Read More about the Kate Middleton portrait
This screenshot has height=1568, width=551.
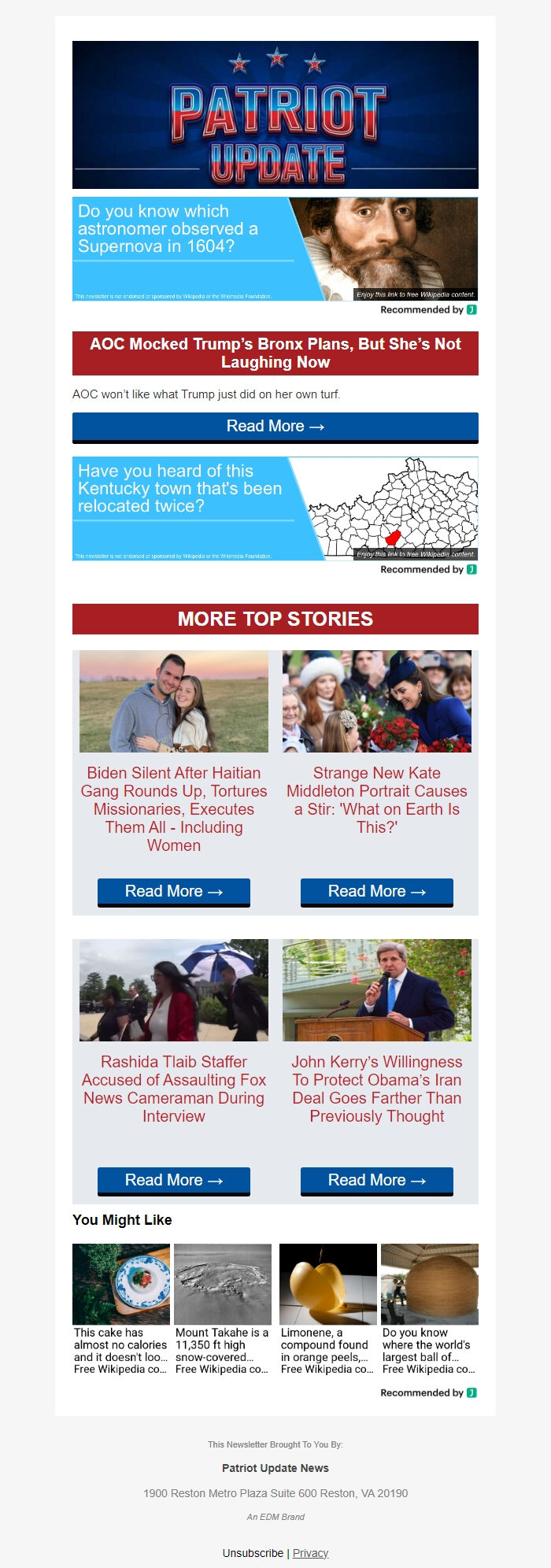click(x=377, y=892)
